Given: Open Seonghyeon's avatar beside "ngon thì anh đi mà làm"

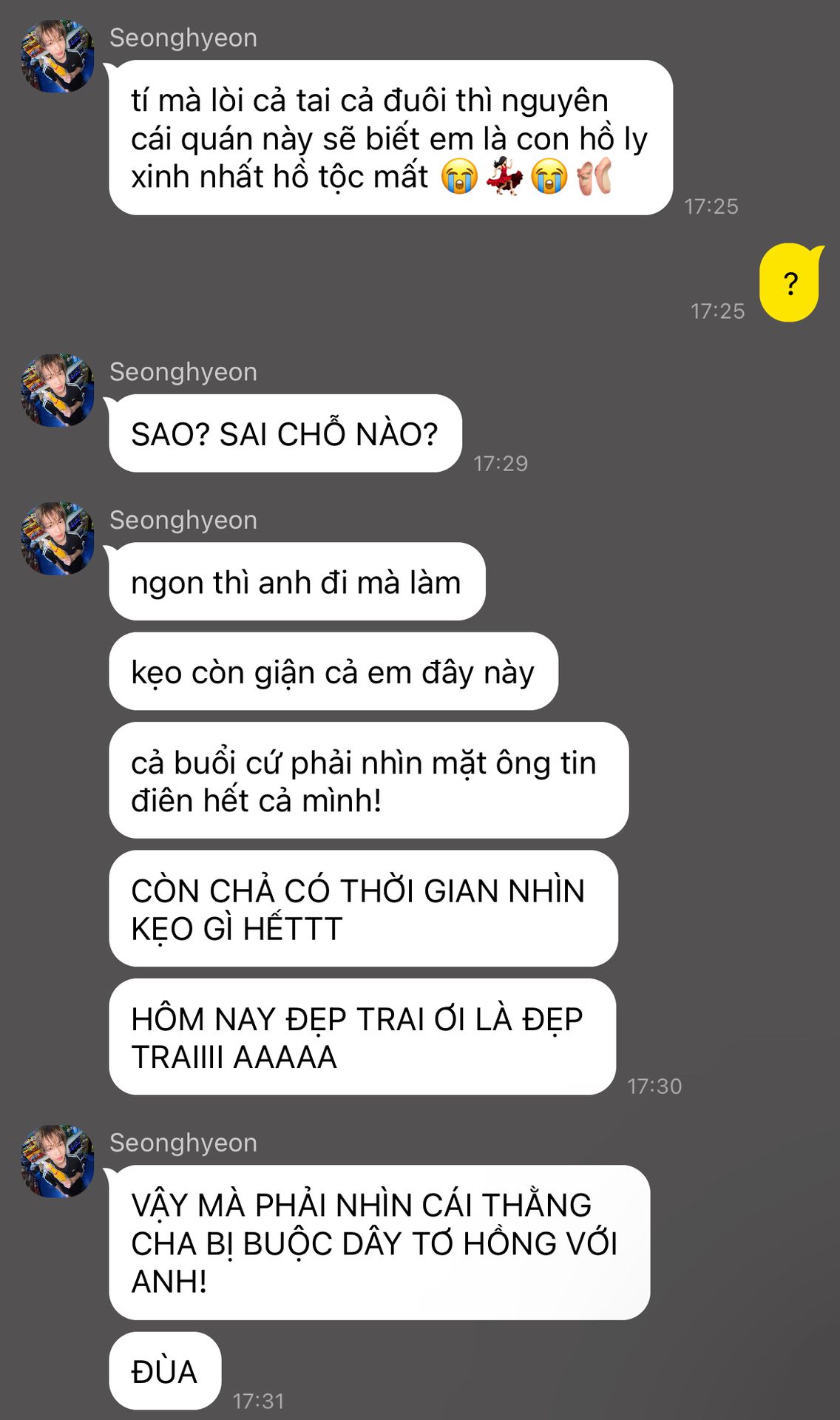Looking at the screenshot, I should 57,538.
